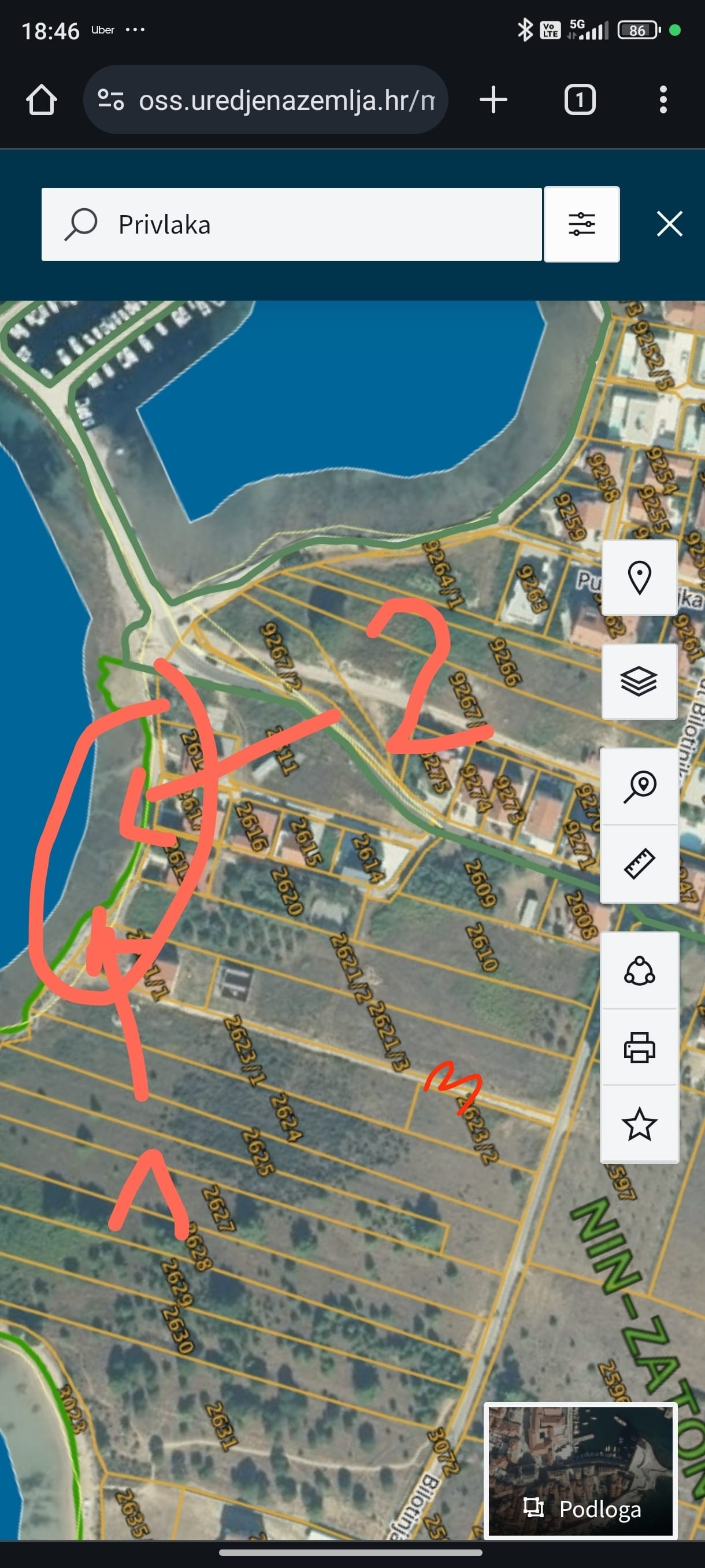Open the star favorites tool
Screen dimensions: 705x1568
[639, 1125]
